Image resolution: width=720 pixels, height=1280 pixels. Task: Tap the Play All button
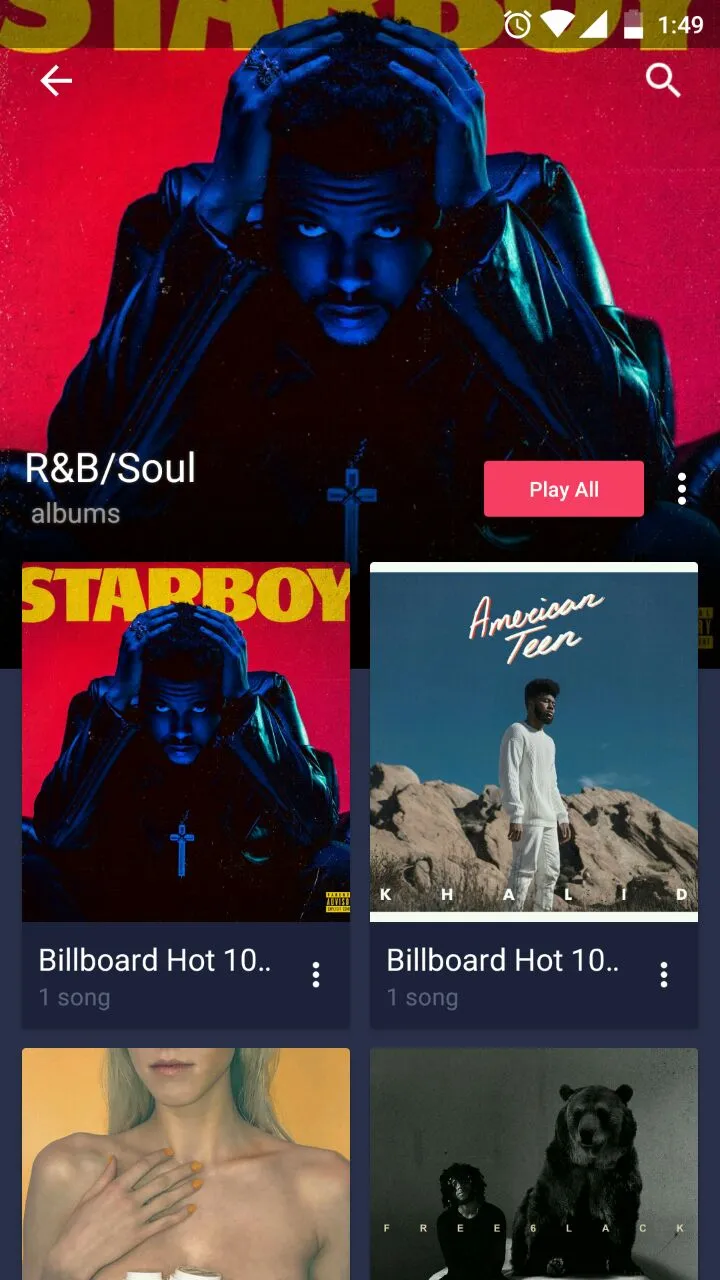[563, 489]
